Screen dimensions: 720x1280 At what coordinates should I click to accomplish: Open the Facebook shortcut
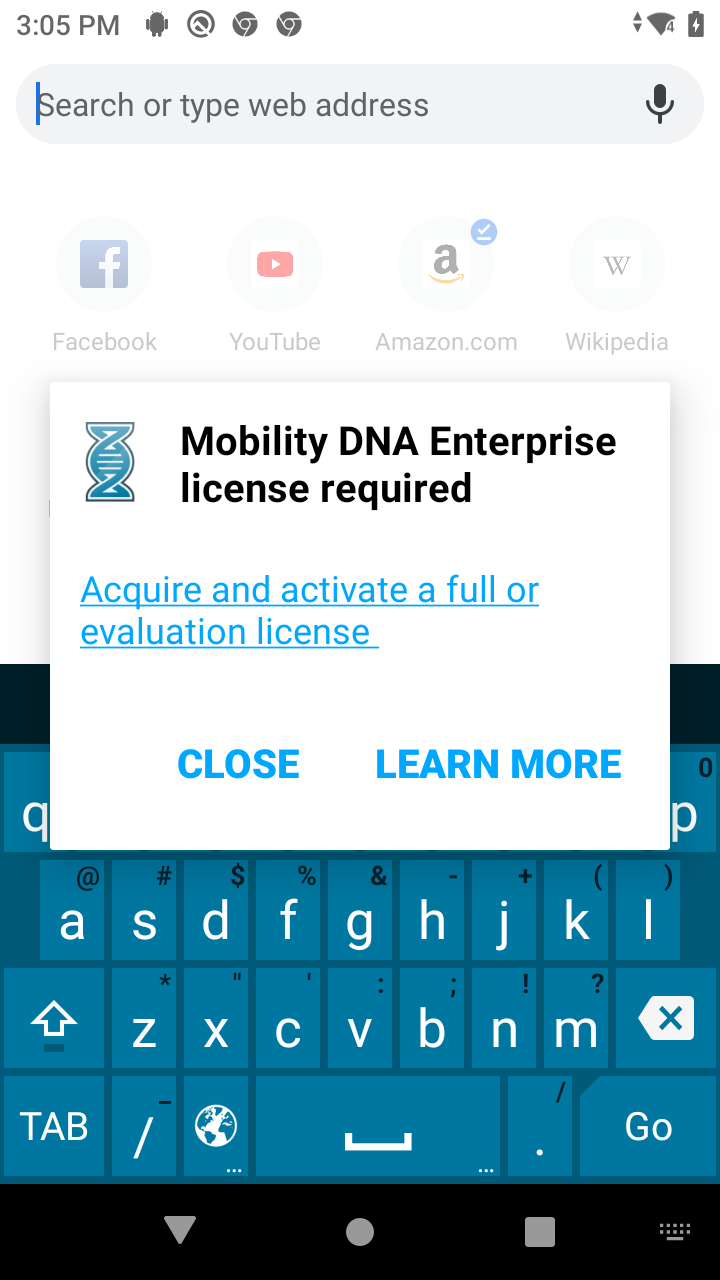coord(104,265)
